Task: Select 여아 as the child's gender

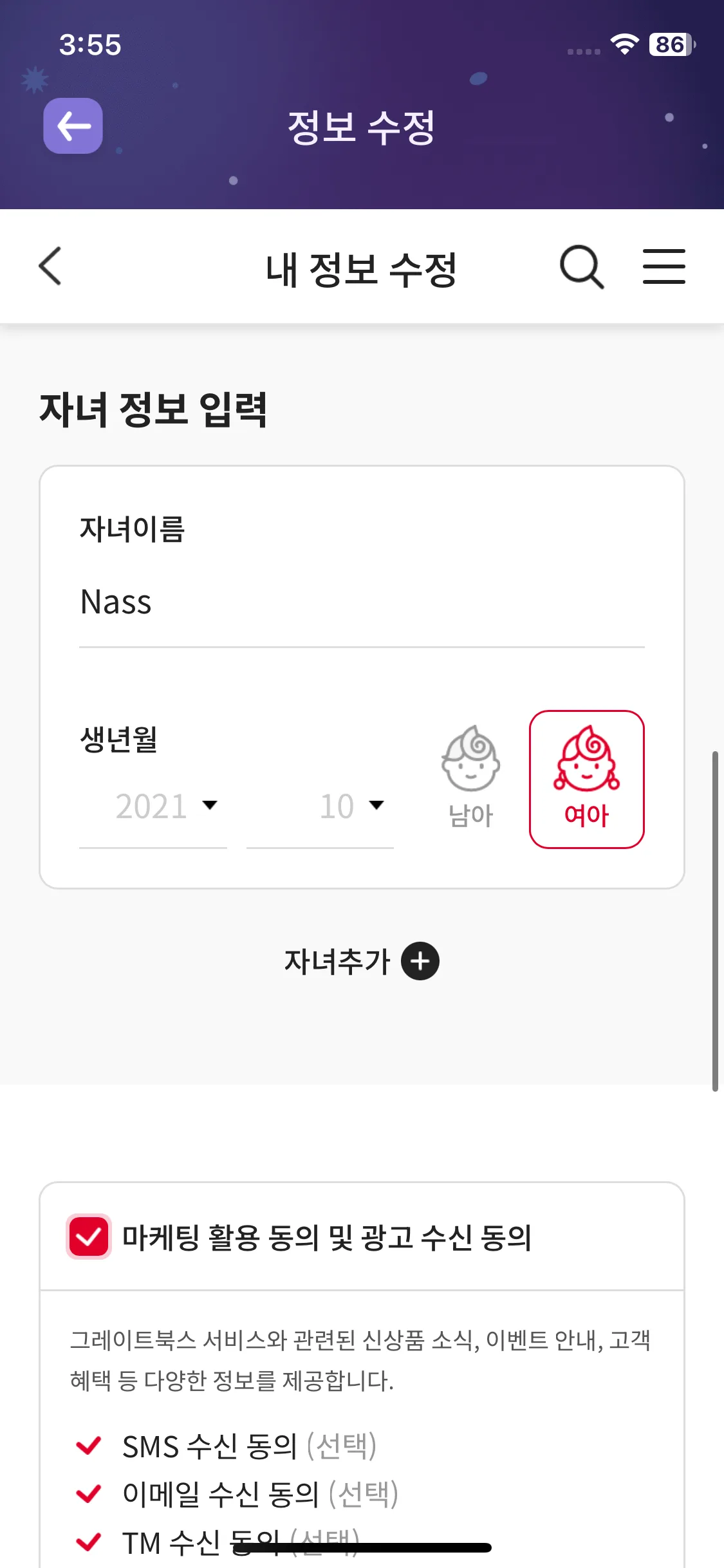Action: pos(586,779)
